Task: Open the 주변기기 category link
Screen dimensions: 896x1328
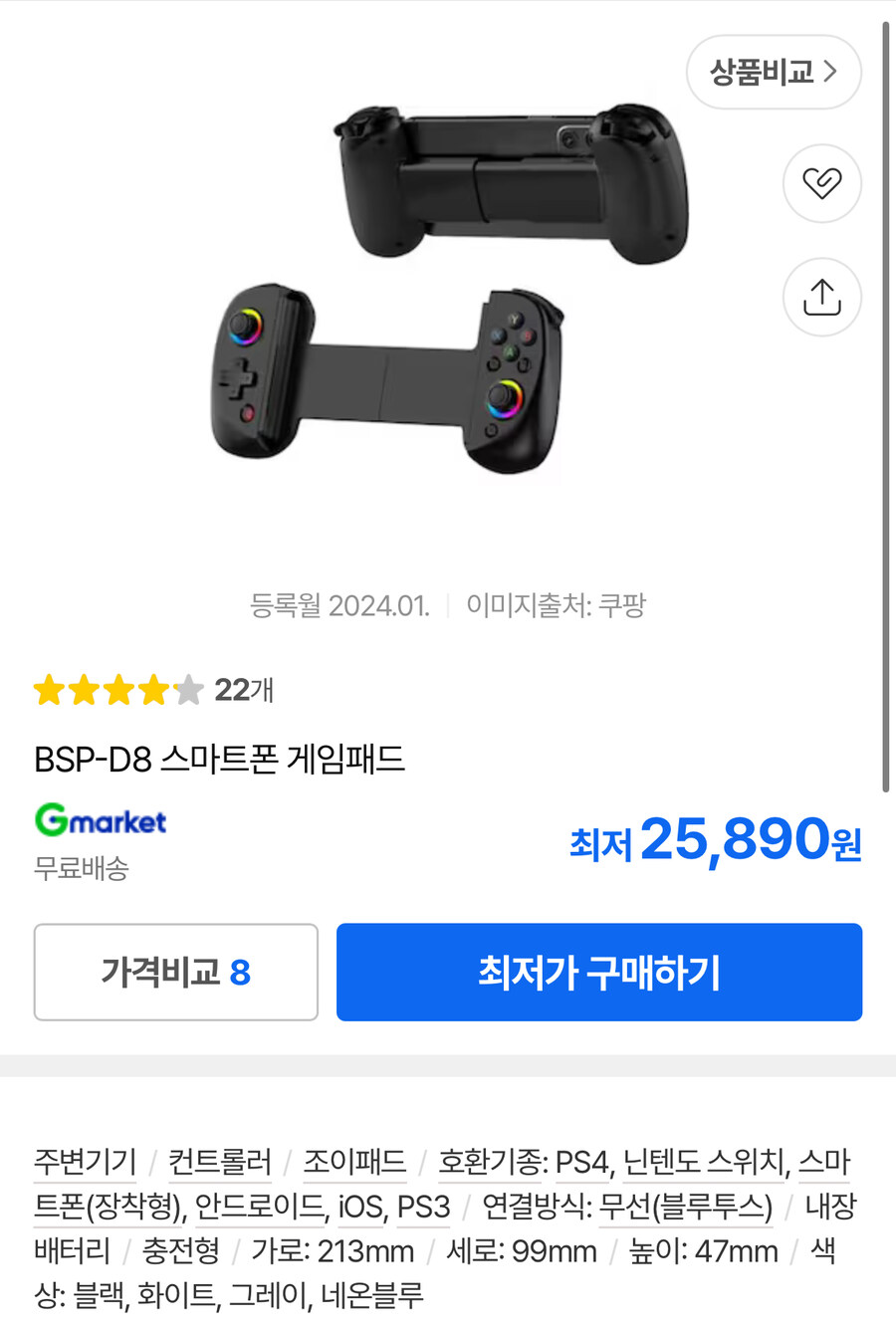Action: pyautogui.click(x=85, y=1162)
